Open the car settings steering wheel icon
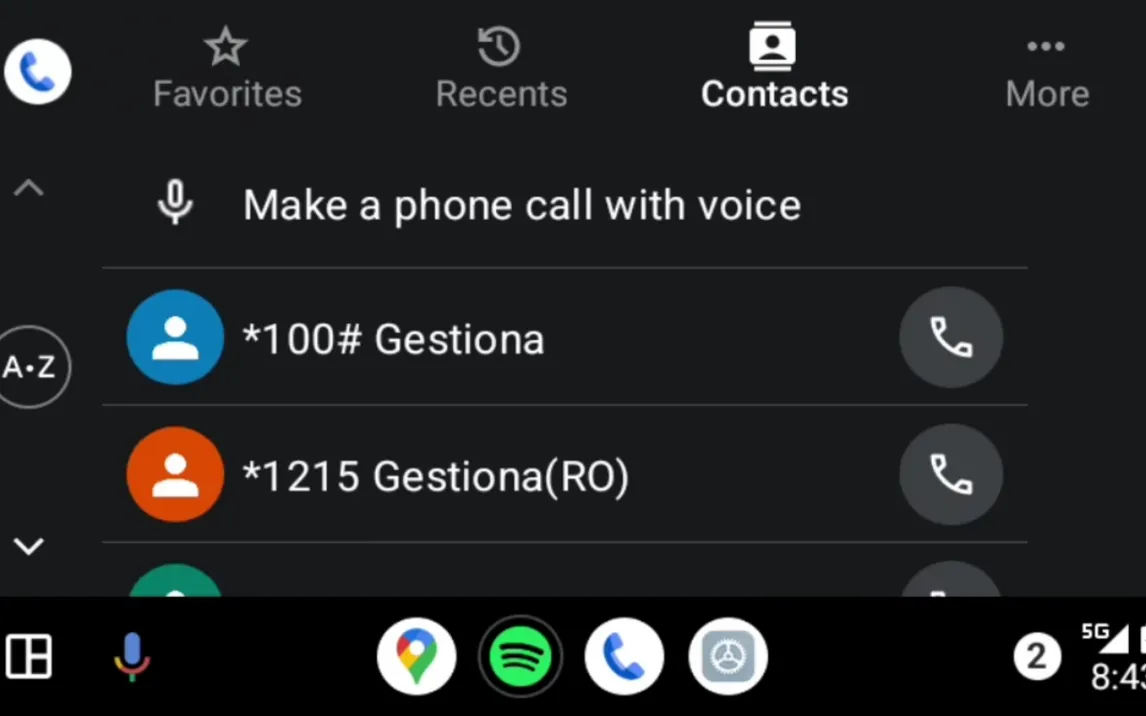The height and width of the screenshot is (716, 1146). pyautogui.click(x=728, y=657)
